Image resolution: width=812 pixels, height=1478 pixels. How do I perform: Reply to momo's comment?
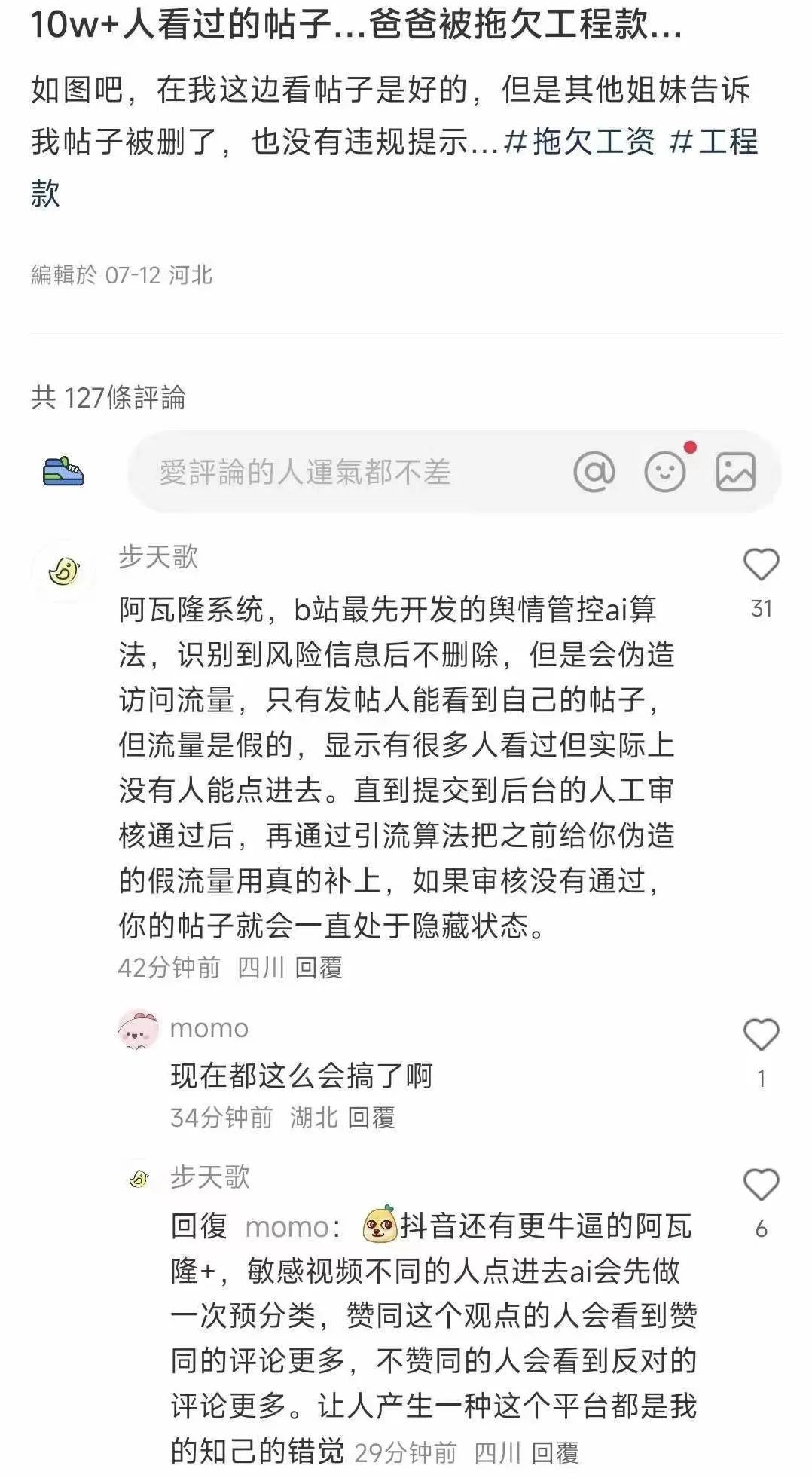(371, 1118)
